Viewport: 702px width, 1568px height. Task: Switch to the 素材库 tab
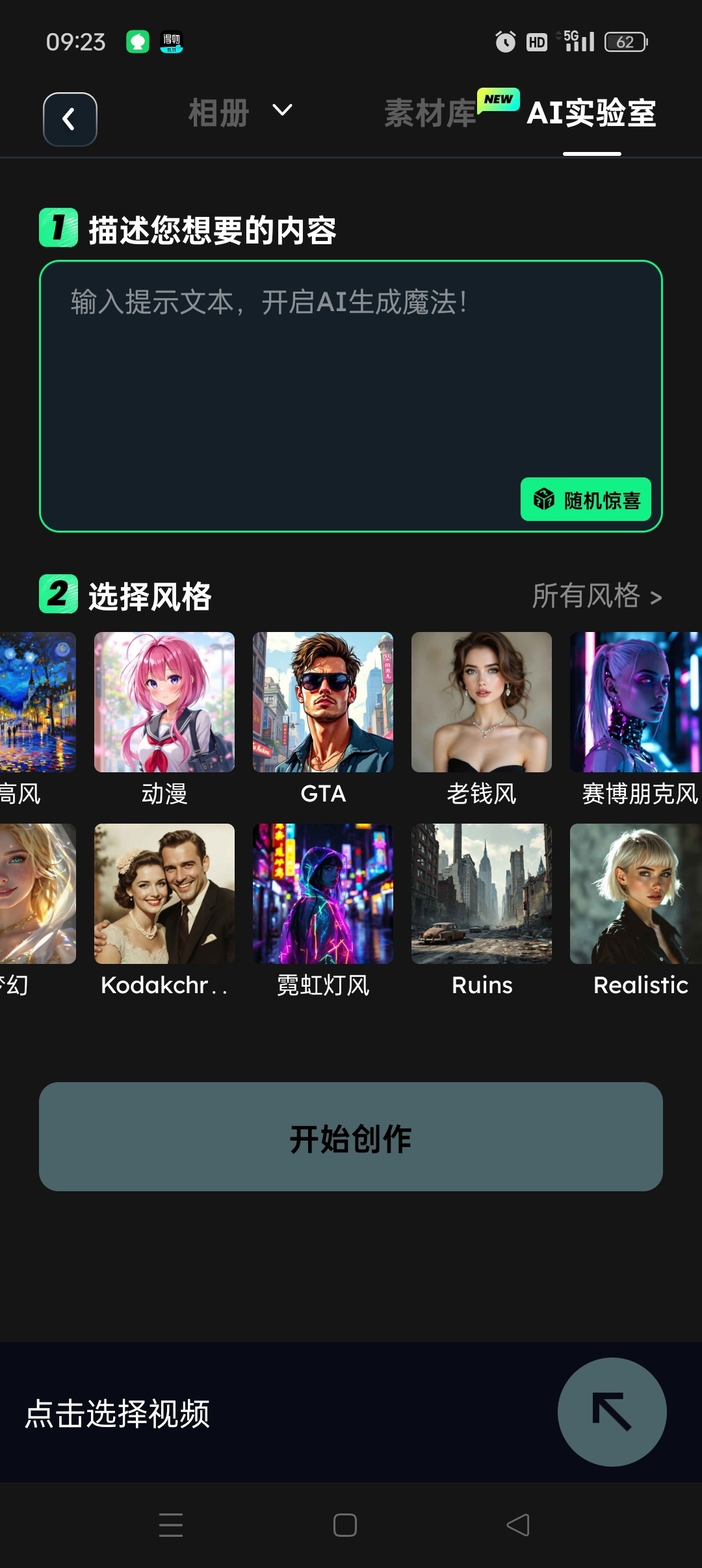click(430, 114)
